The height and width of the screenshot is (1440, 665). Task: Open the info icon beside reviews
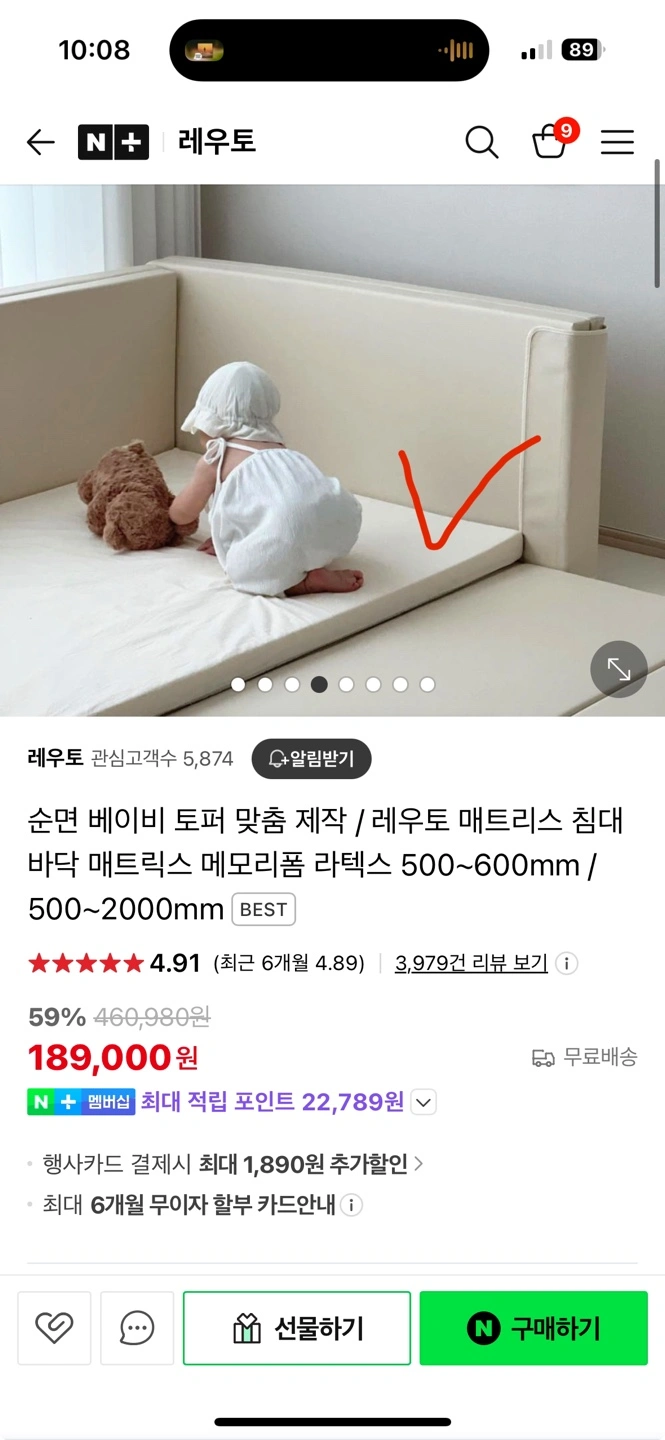click(x=566, y=963)
